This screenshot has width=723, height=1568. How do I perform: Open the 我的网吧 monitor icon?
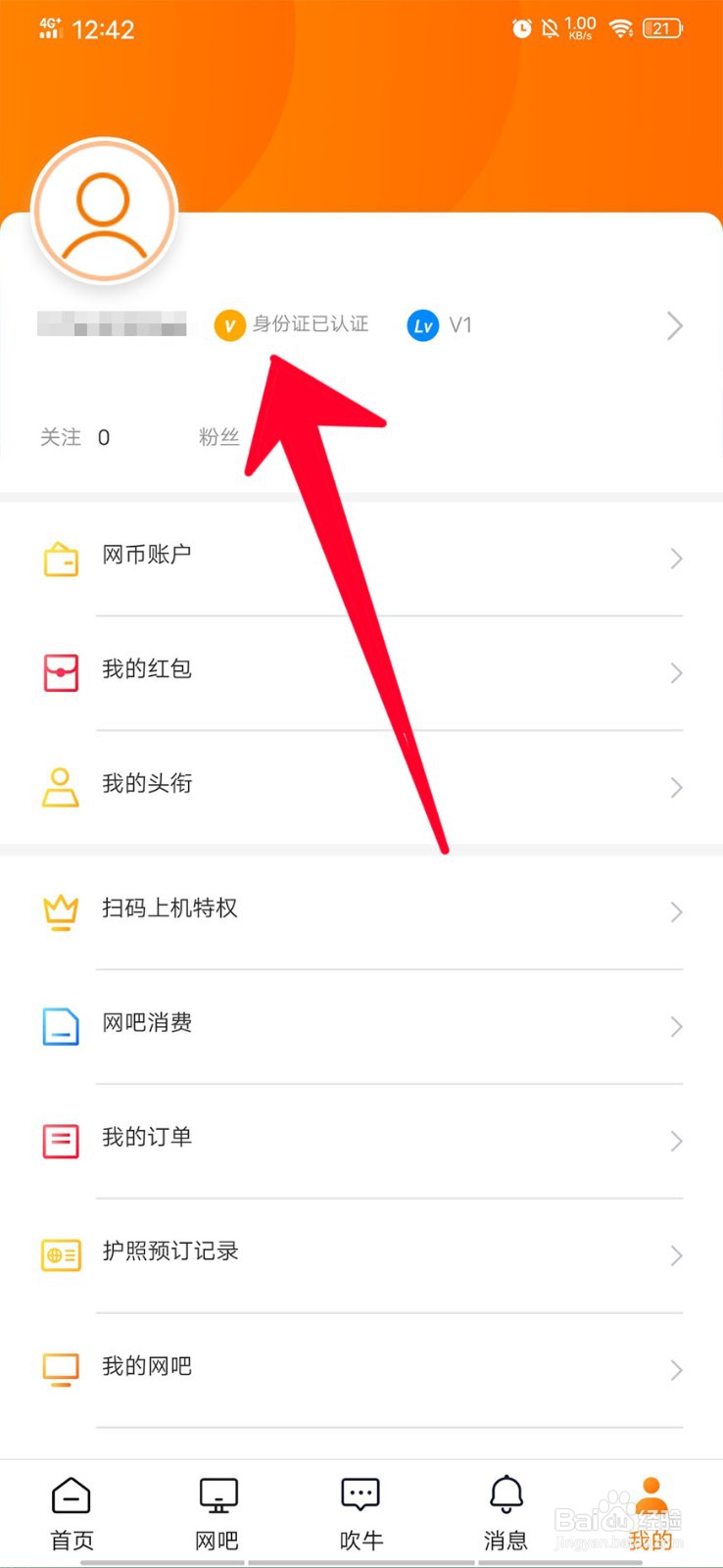pyautogui.click(x=60, y=1369)
